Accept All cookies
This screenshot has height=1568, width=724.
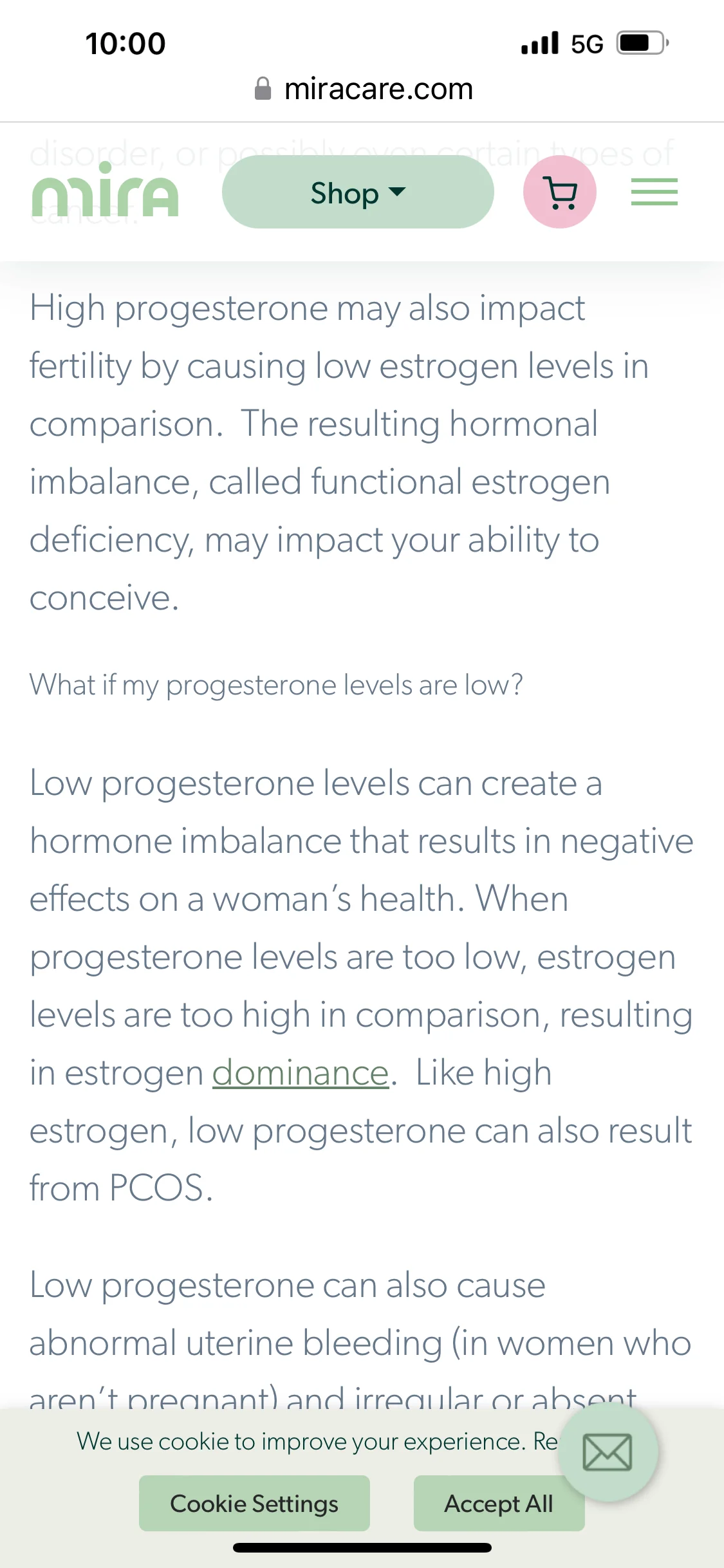499,1503
